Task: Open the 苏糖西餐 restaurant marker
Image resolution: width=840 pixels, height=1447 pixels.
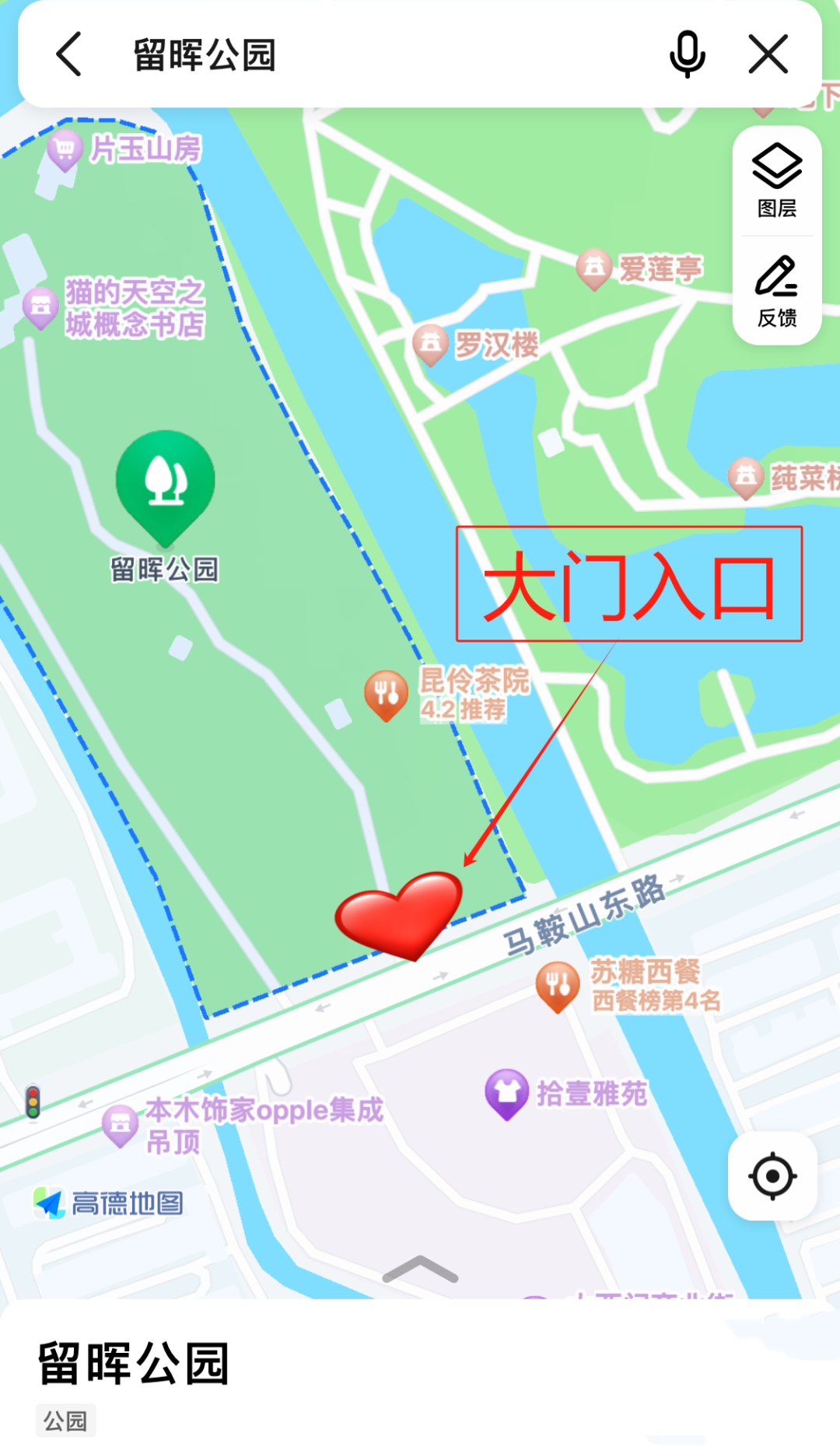Action: point(558,984)
